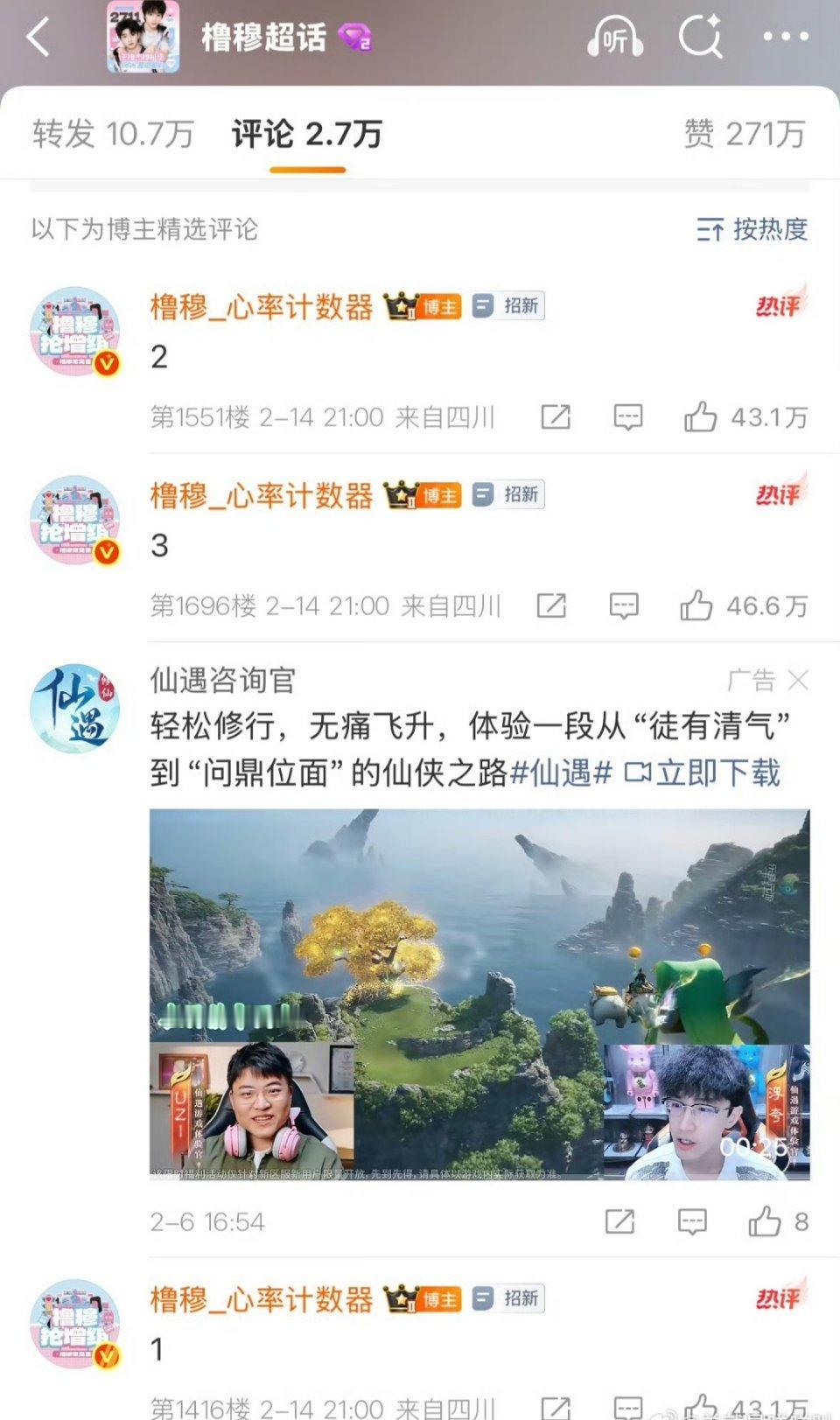The image size is (840, 1420).
Task: Tap the thumbs-up icon showing 46.6万
Action: tap(697, 605)
